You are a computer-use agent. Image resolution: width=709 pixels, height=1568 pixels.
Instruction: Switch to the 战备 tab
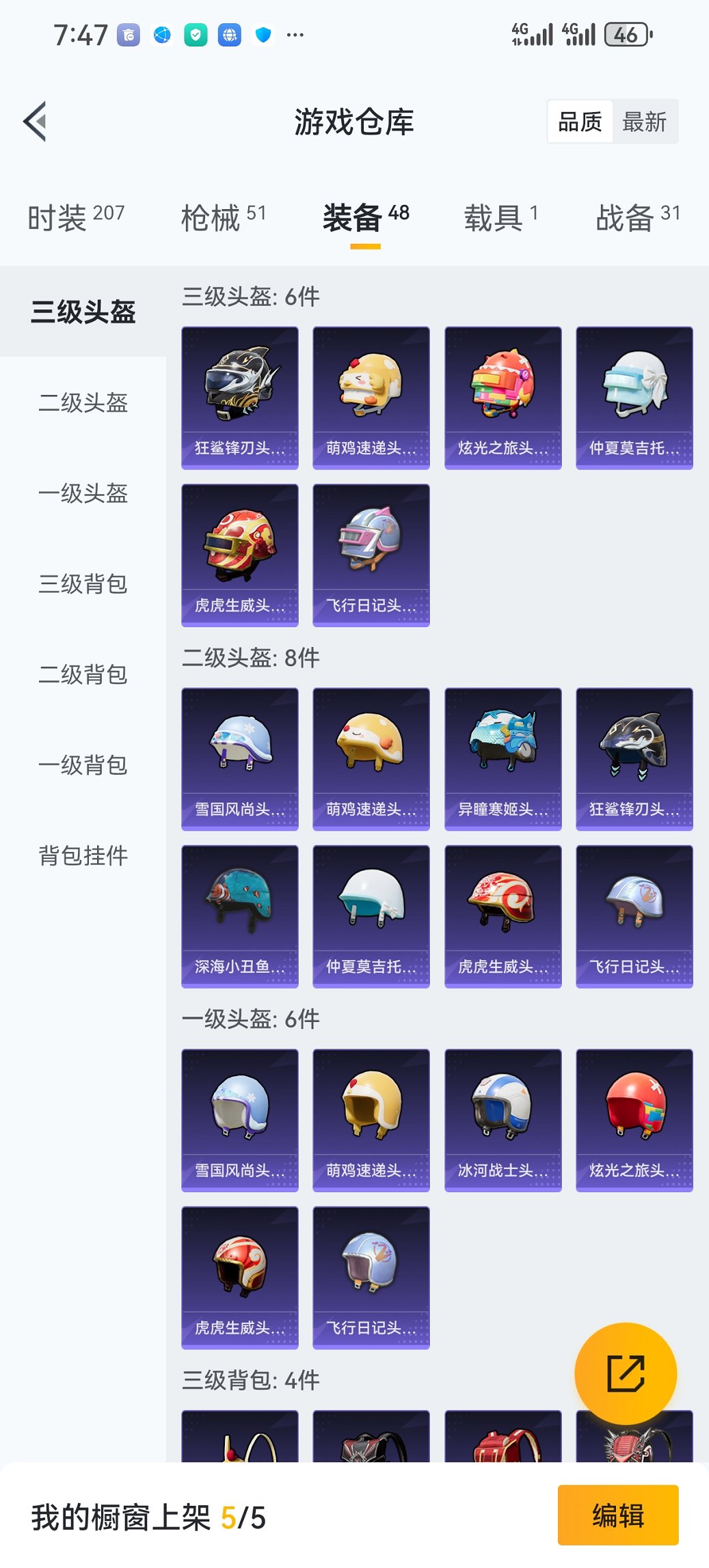tap(637, 217)
